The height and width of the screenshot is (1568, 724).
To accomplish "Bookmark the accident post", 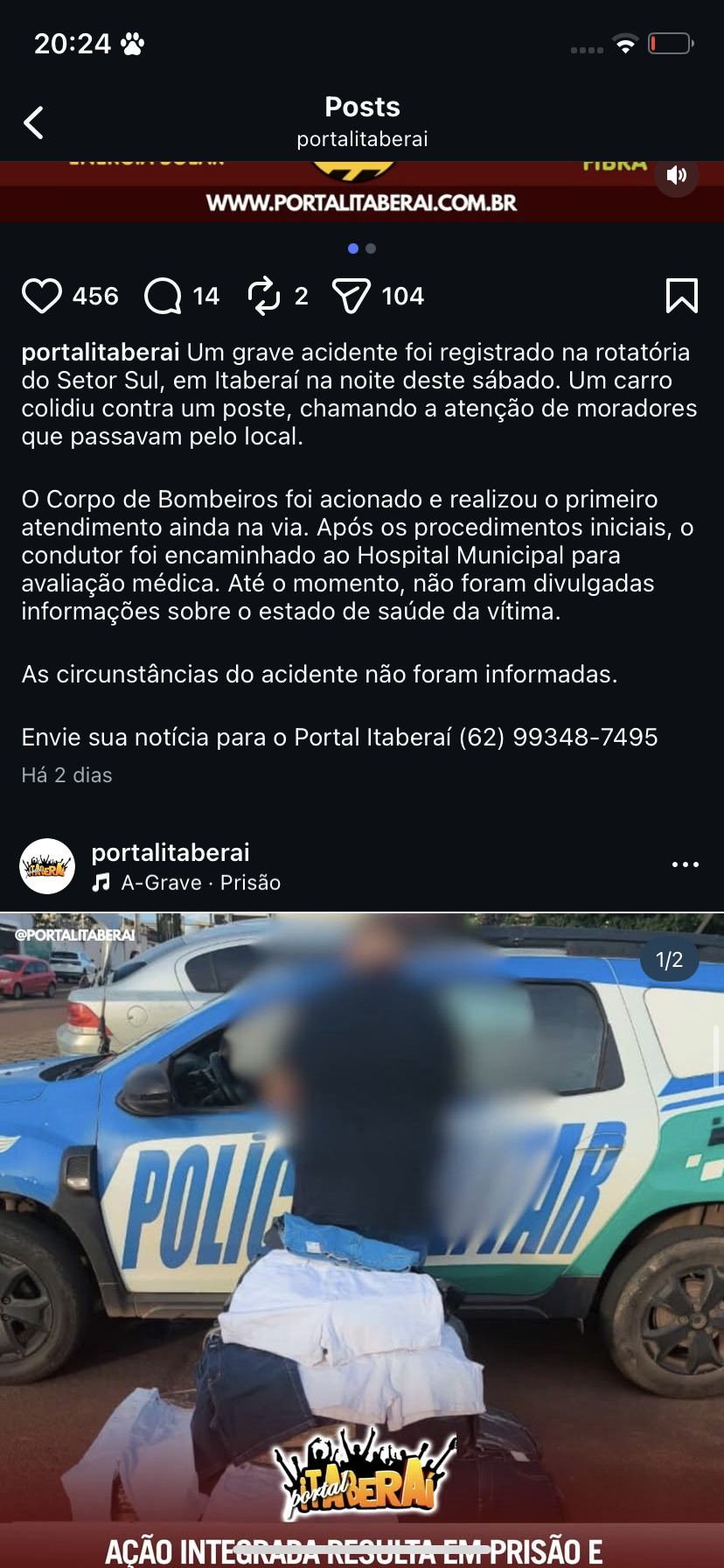I will (681, 296).
